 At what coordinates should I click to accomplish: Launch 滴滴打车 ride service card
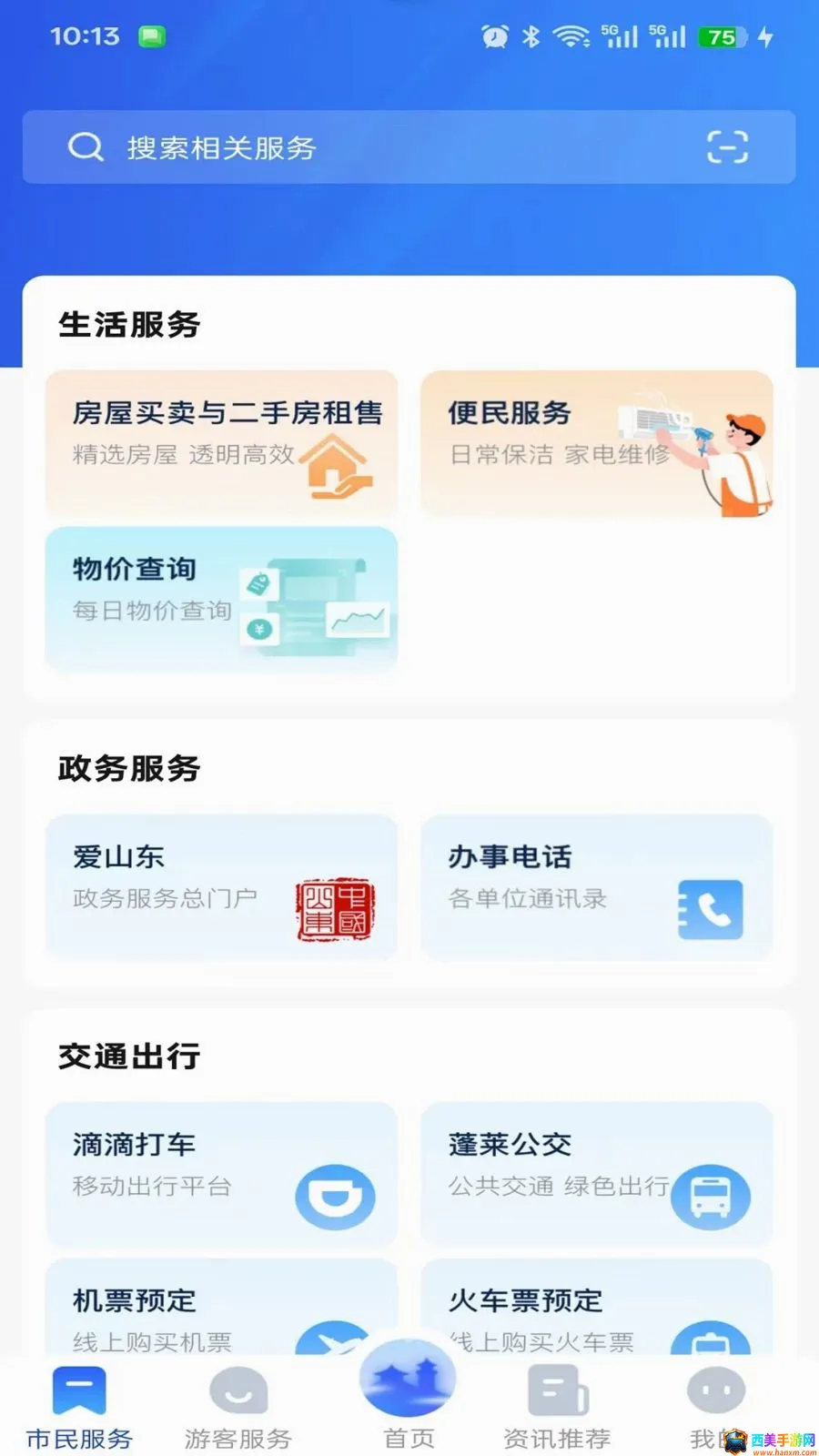[221, 1174]
